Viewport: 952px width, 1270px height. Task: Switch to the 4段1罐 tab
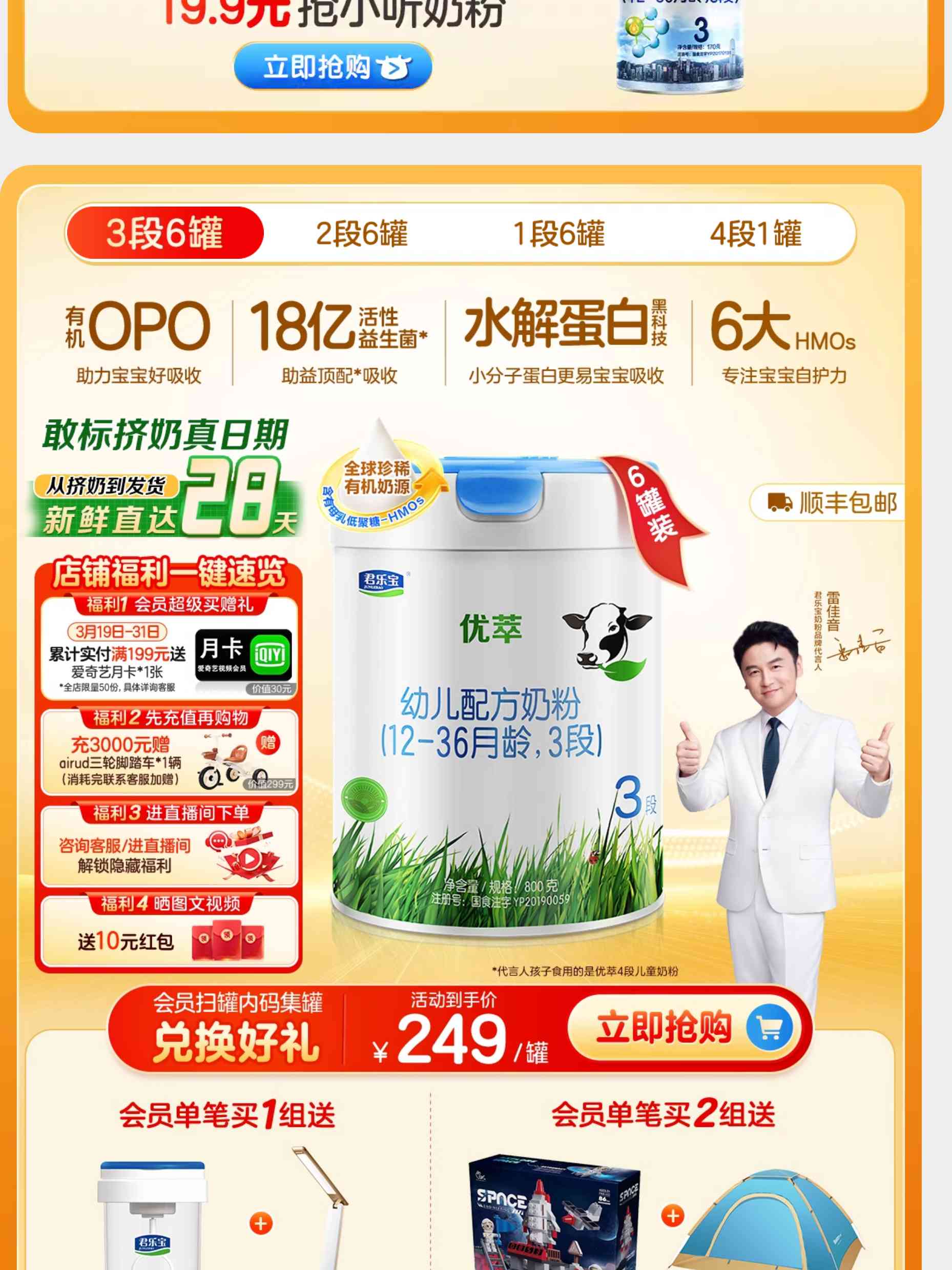click(755, 234)
